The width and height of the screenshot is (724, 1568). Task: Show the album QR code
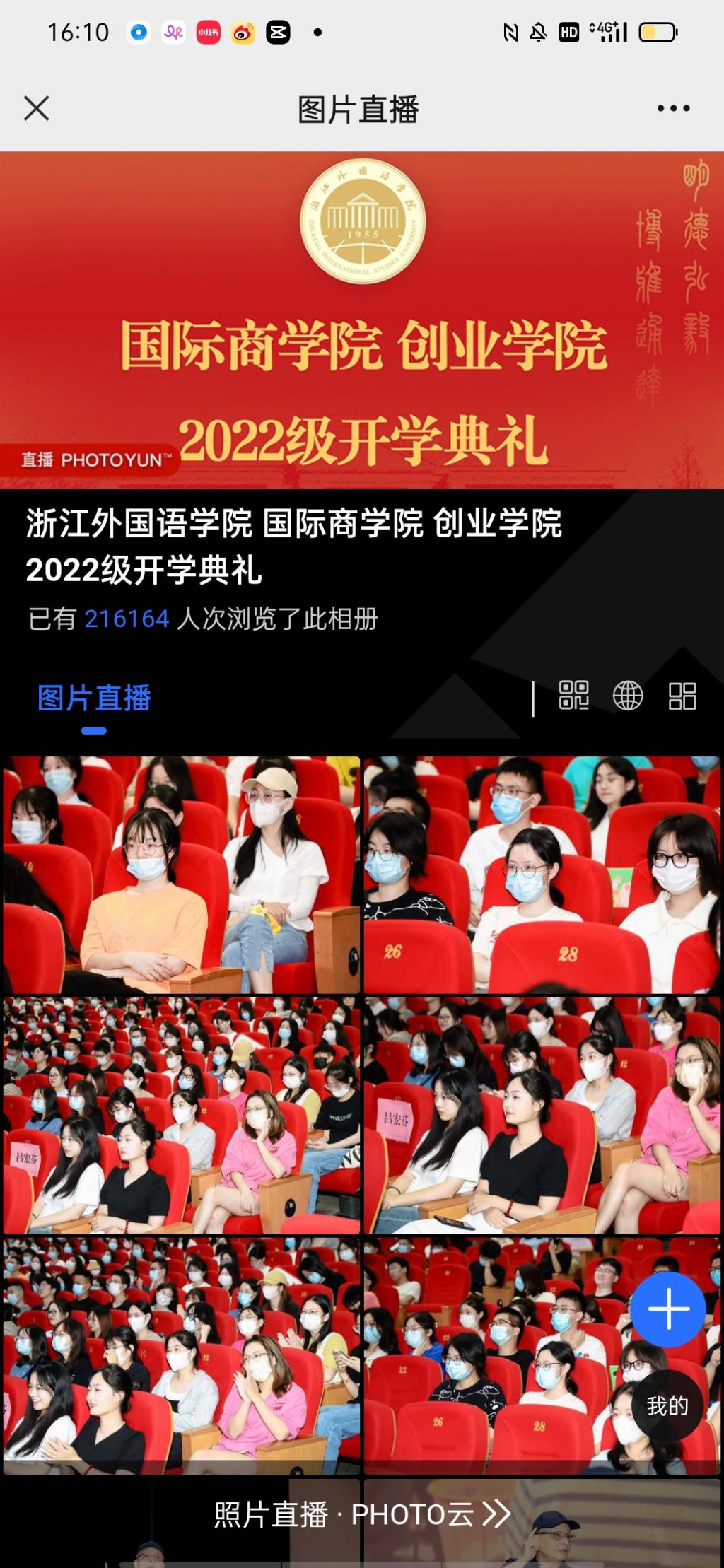(573, 696)
